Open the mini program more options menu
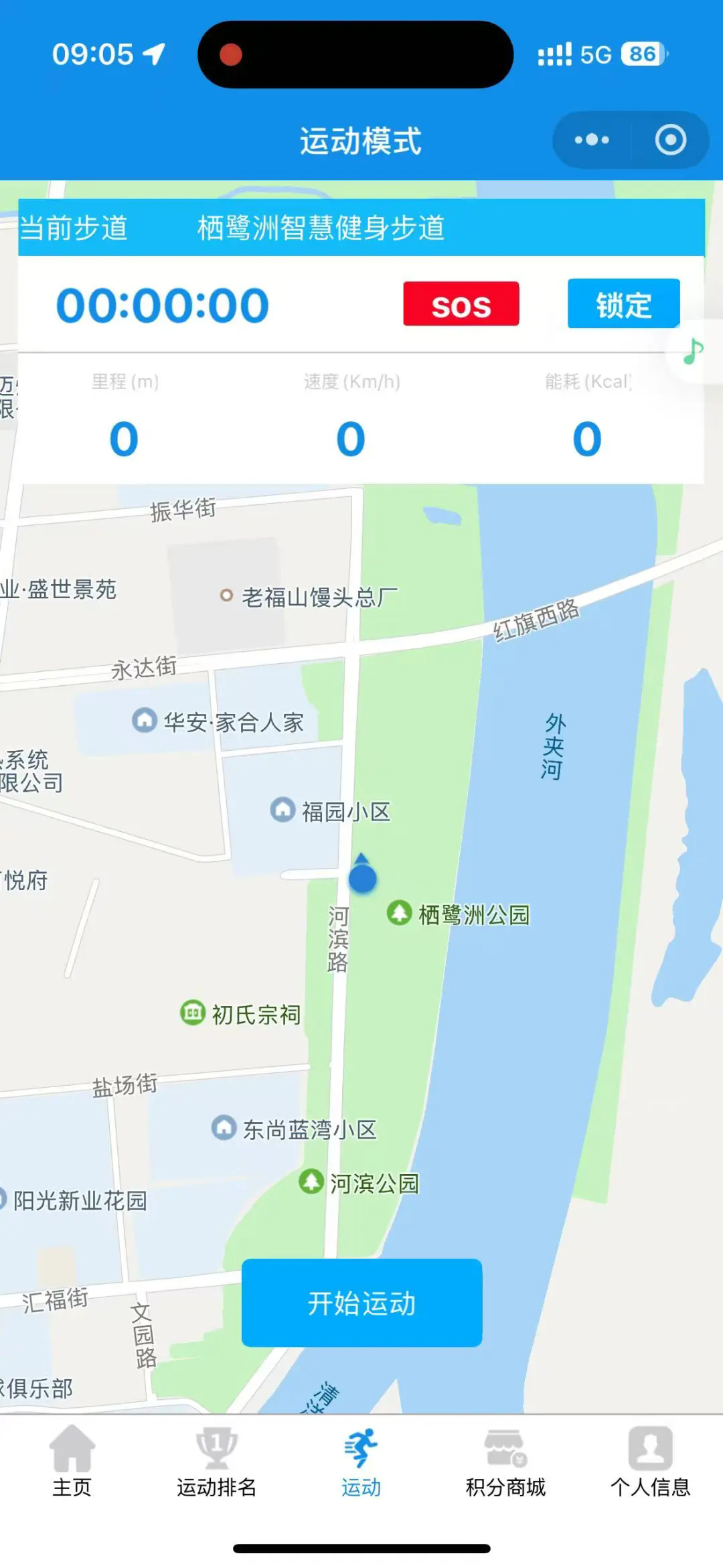The height and width of the screenshot is (1568, 723). [592, 140]
